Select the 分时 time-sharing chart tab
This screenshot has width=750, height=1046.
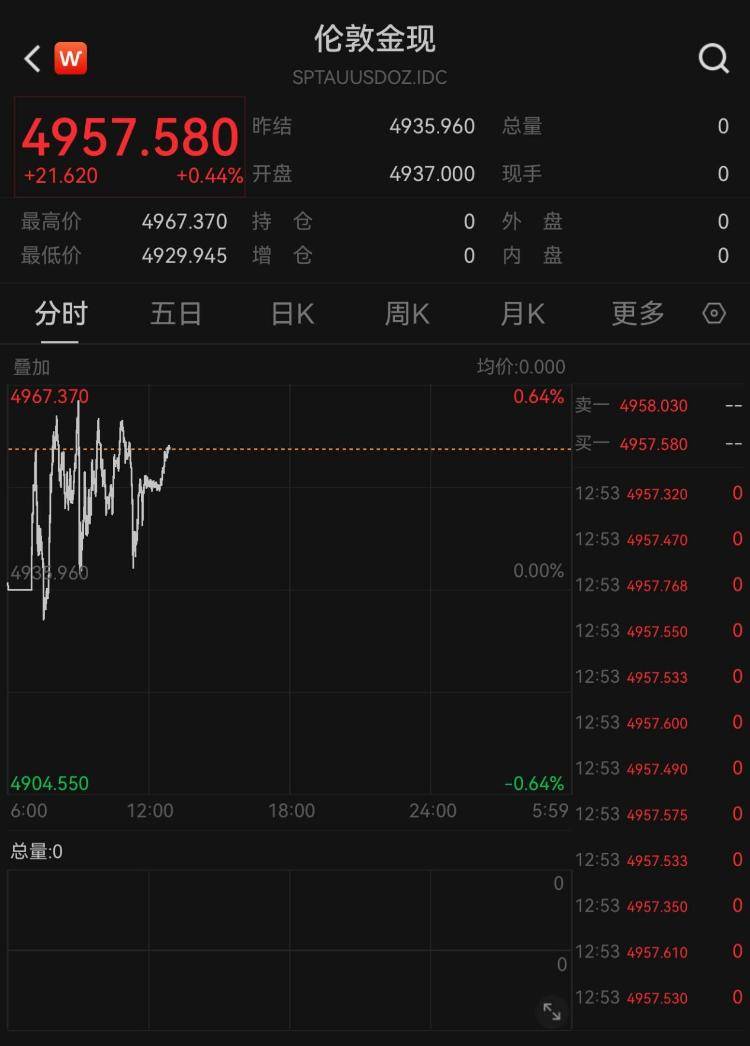[x=61, y=314]
